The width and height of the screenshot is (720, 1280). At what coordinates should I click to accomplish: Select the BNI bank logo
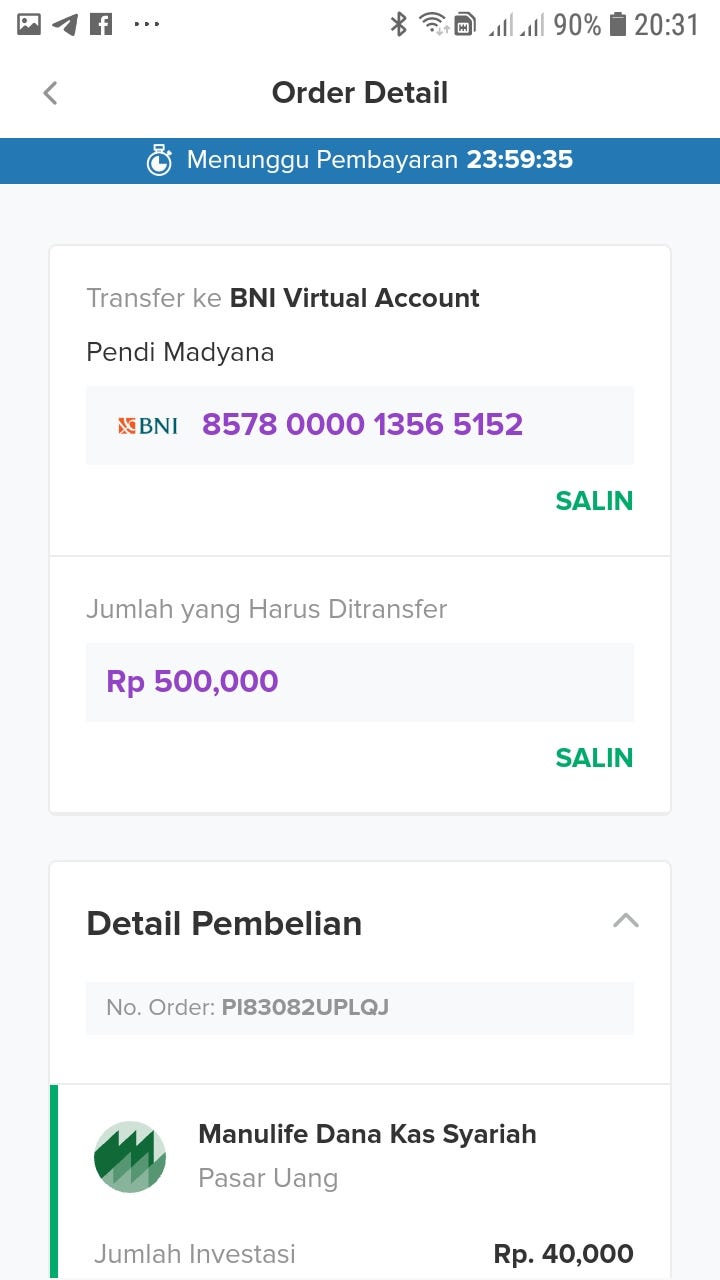click(x=147, y=424)
